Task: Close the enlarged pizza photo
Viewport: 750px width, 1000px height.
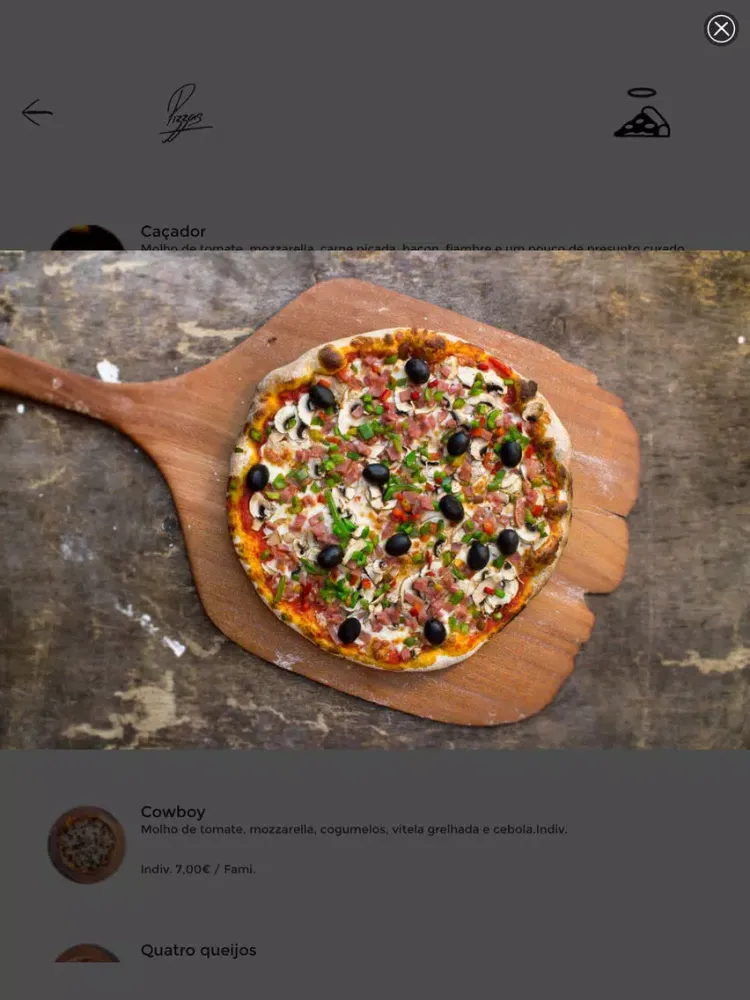Action: coord(721,29)
